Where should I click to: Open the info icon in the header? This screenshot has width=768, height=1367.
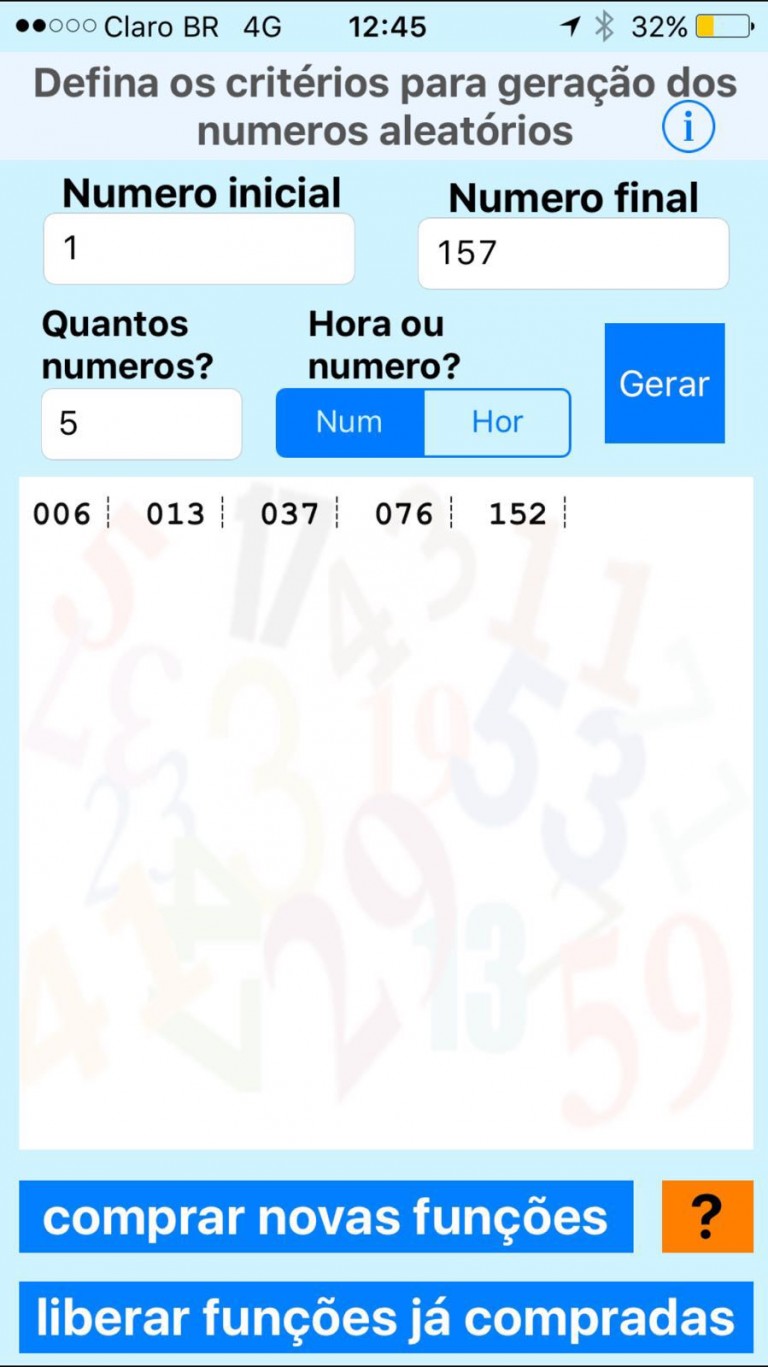(688, 128)
